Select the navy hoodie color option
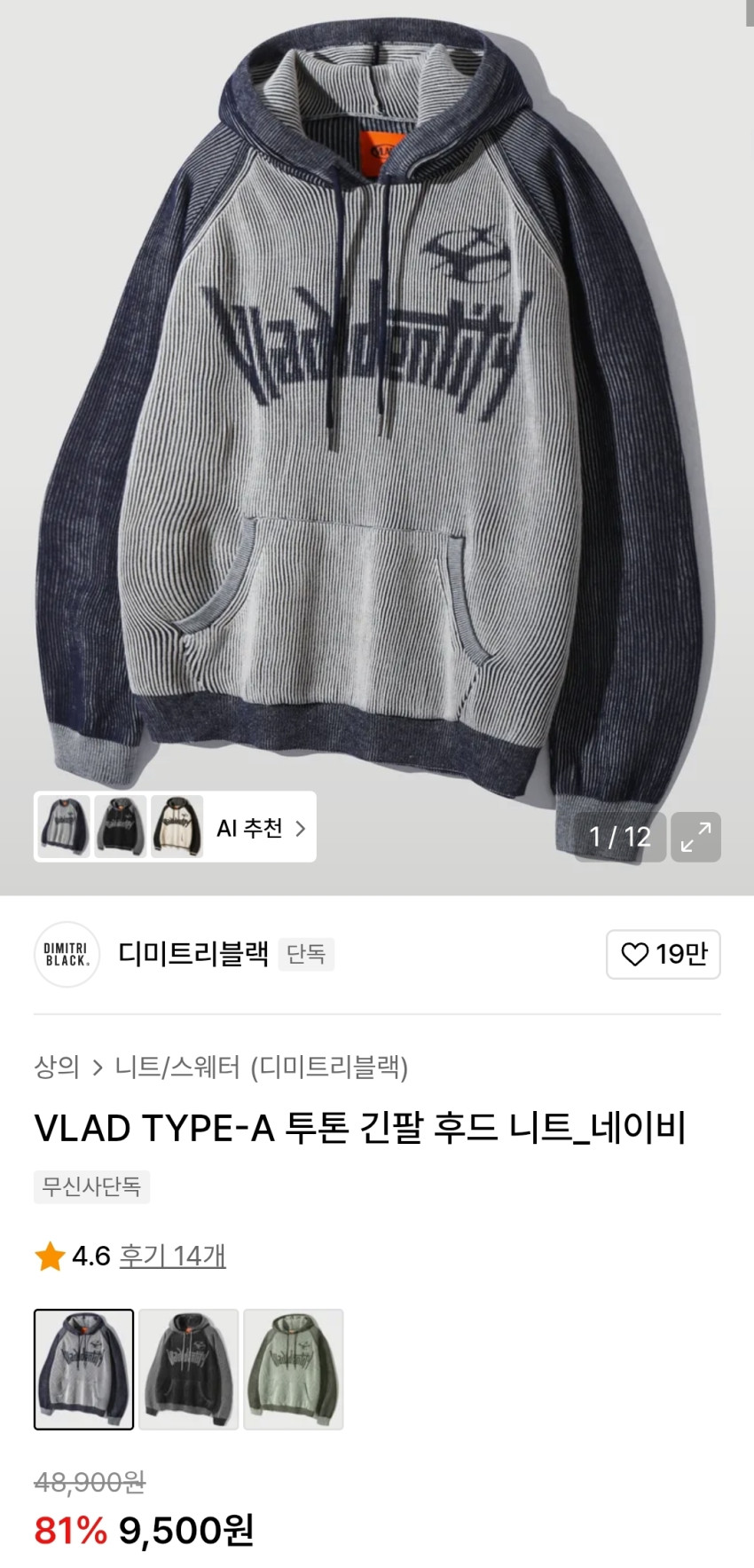The height and width of the screenshot is (1568, 754). (84, 1369)
